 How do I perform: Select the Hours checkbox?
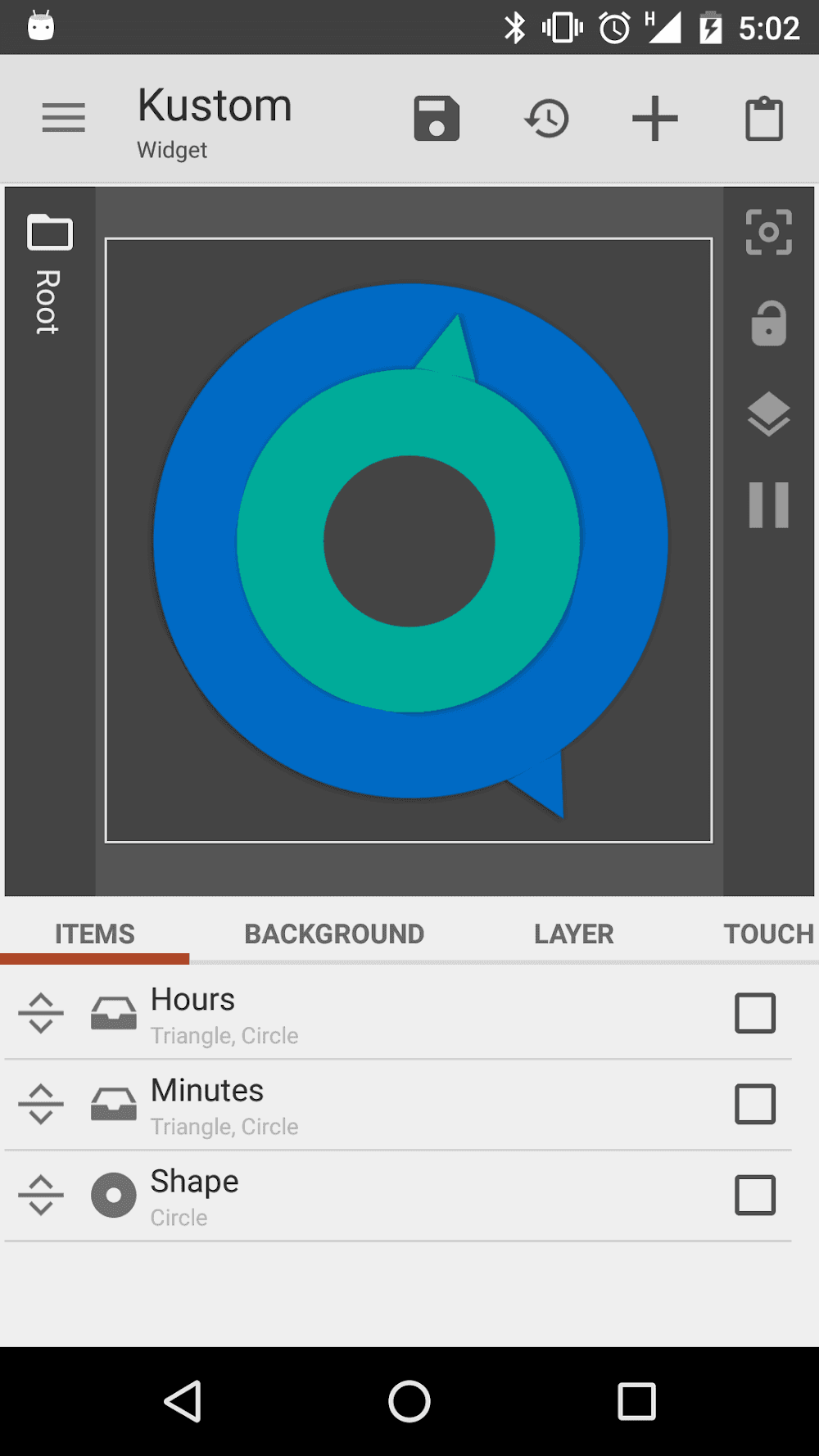pyautogui.click(x=754, y=1014)
